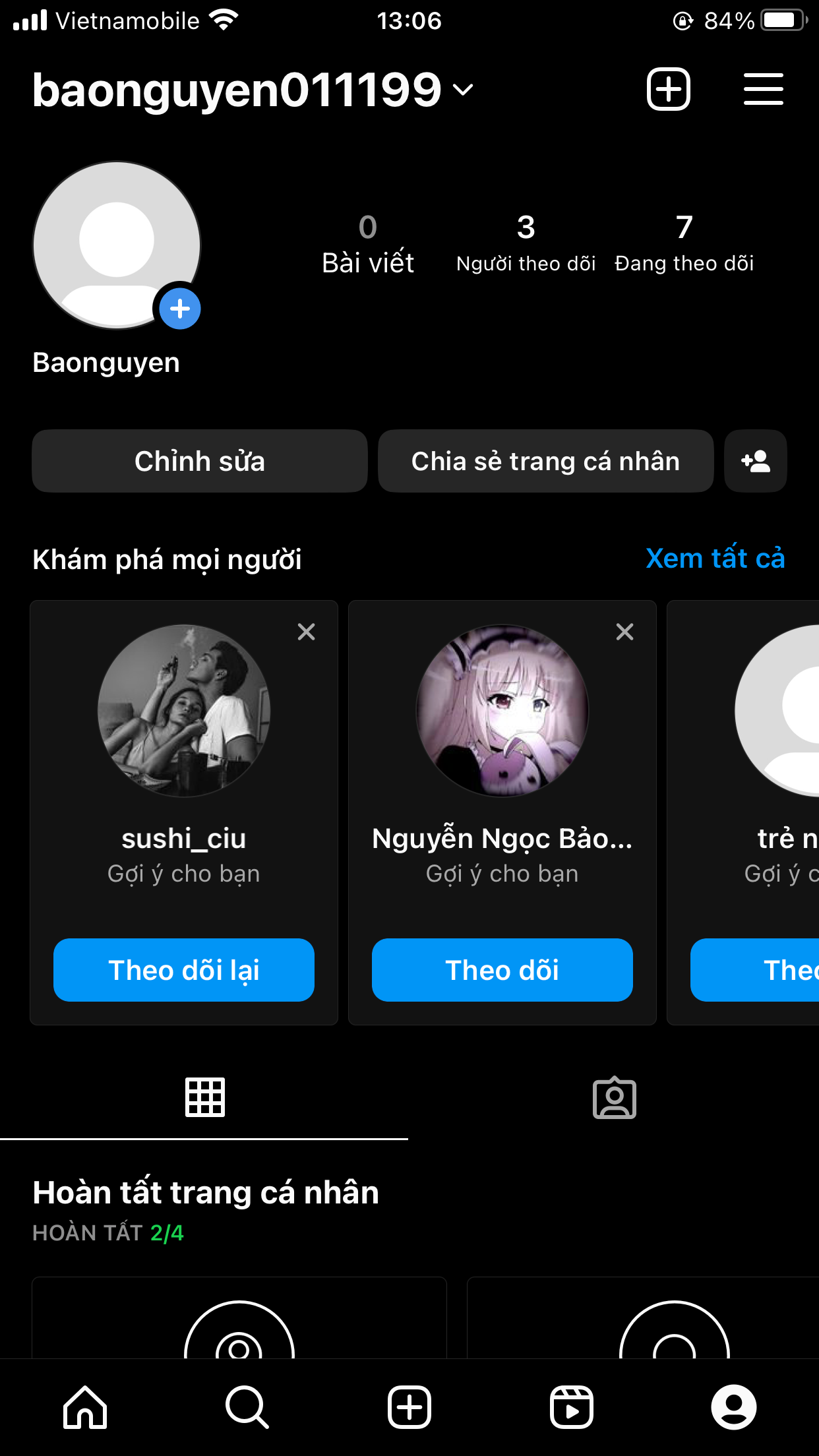The image size is (819, 1456).
Task: Follow back sushi_ciu with Theo dõi lại
Action: coord(184,970)
